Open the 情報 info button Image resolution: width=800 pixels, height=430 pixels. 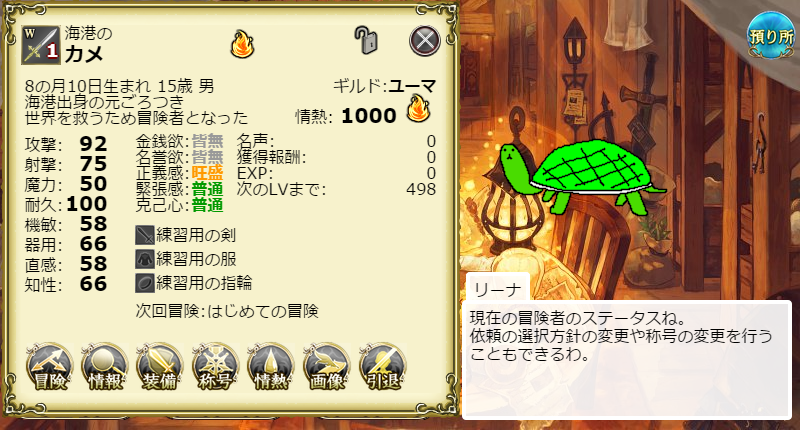pyautogui.click(x=104, y=367)
